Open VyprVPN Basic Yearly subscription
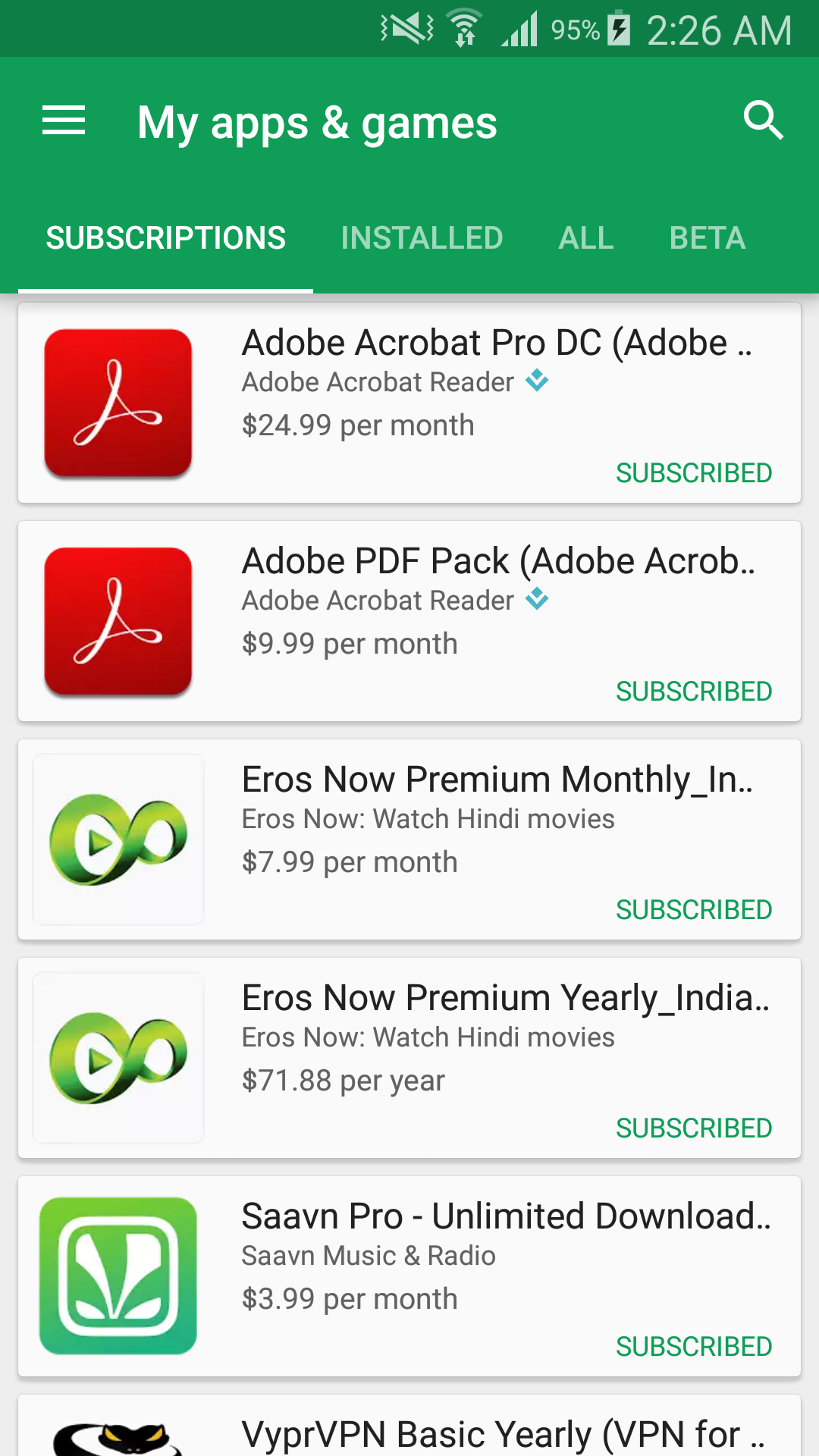819x1456 pixels. click(409, 1426)
